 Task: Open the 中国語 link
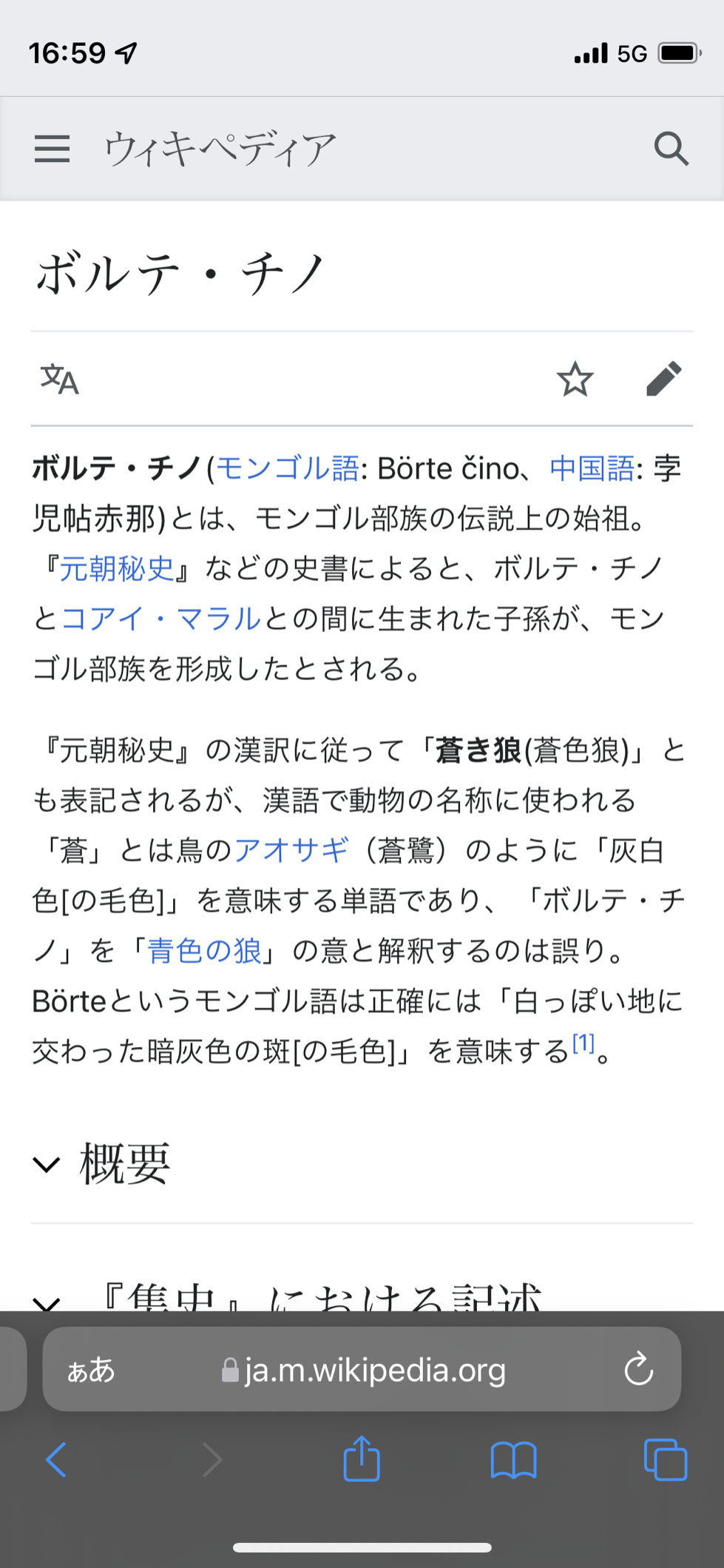tap(592, 469)
